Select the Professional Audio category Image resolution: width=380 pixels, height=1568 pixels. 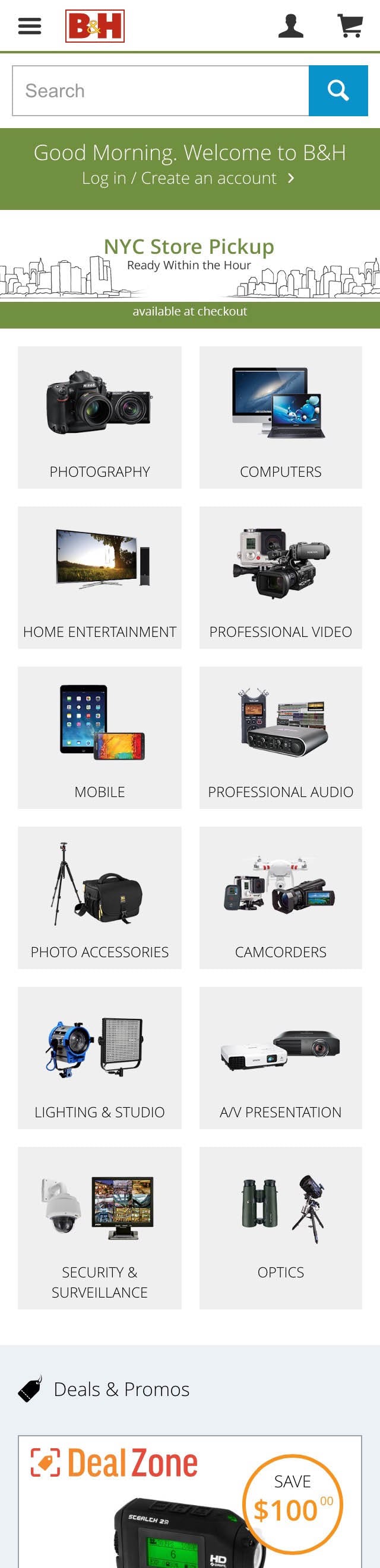[280, 738]
